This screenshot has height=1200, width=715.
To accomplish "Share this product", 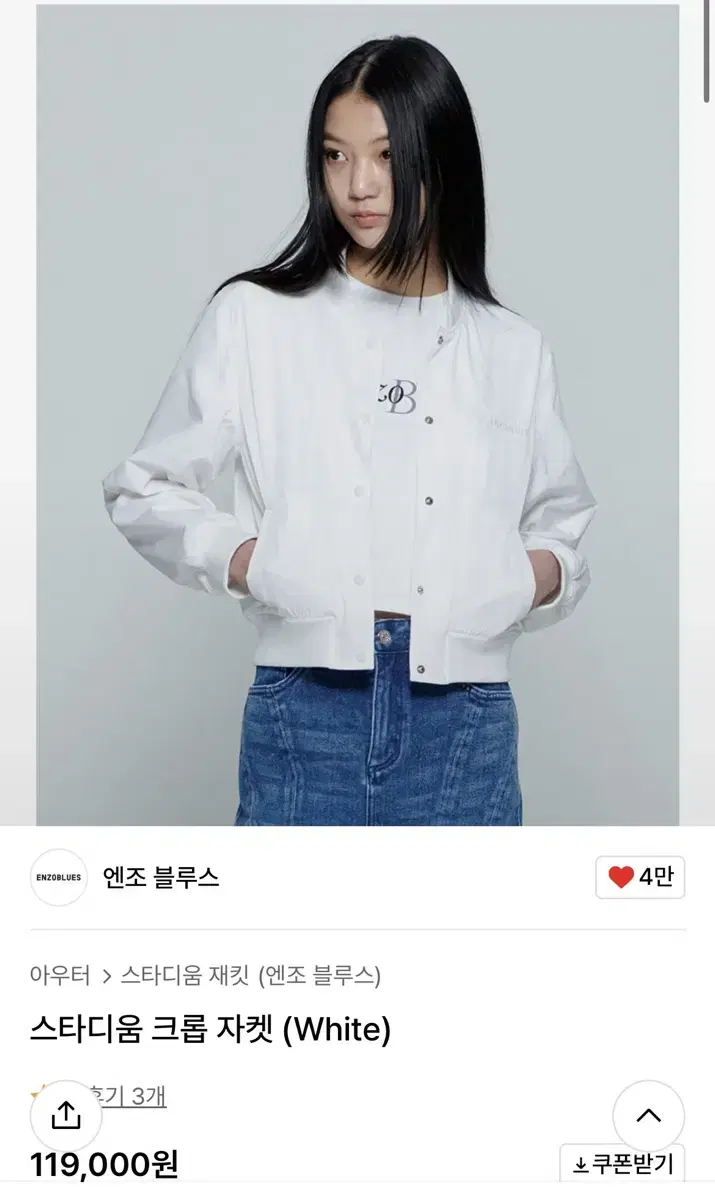I will 66,1116.
